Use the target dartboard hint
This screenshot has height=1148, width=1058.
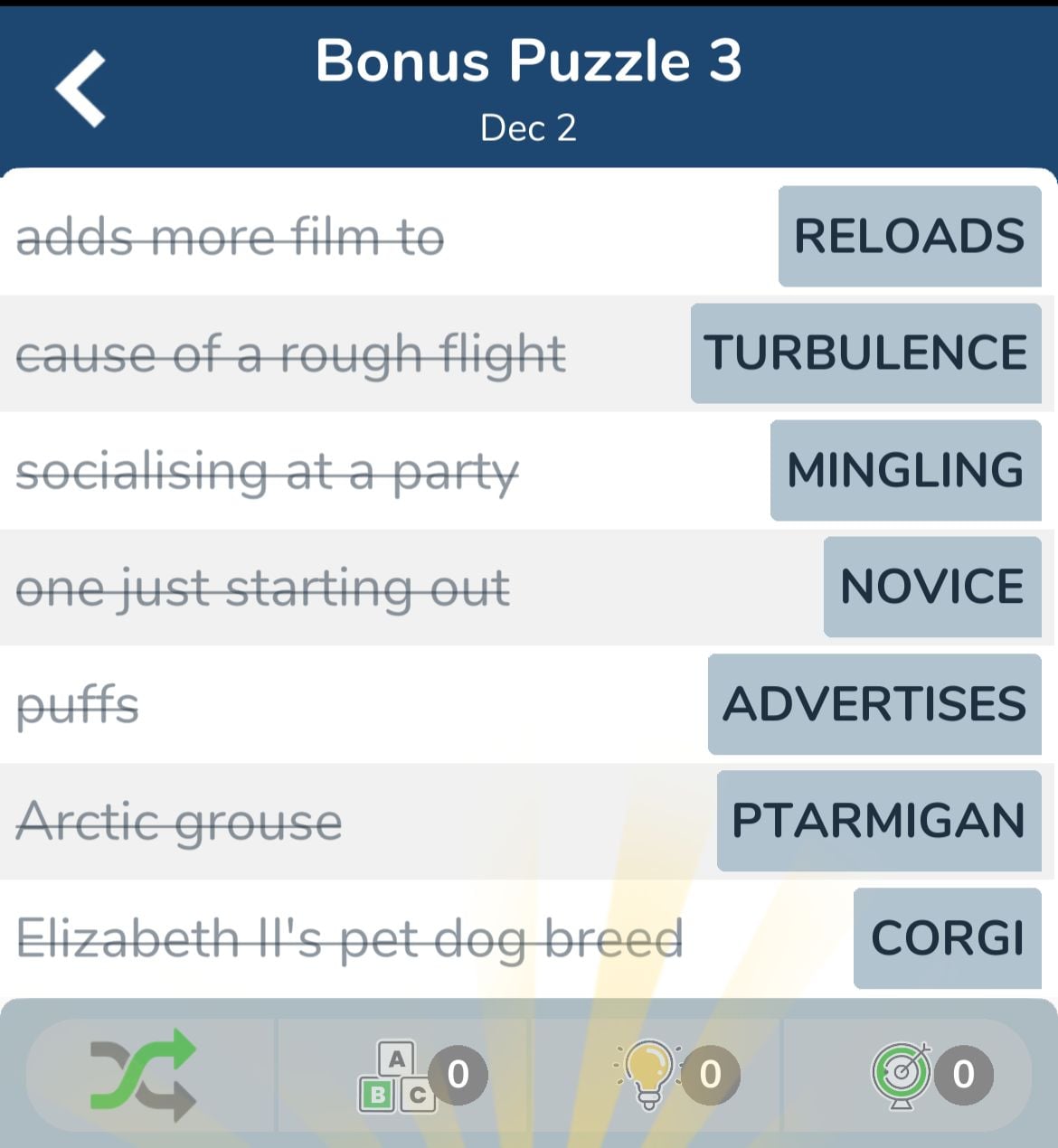click(902, 1075)
